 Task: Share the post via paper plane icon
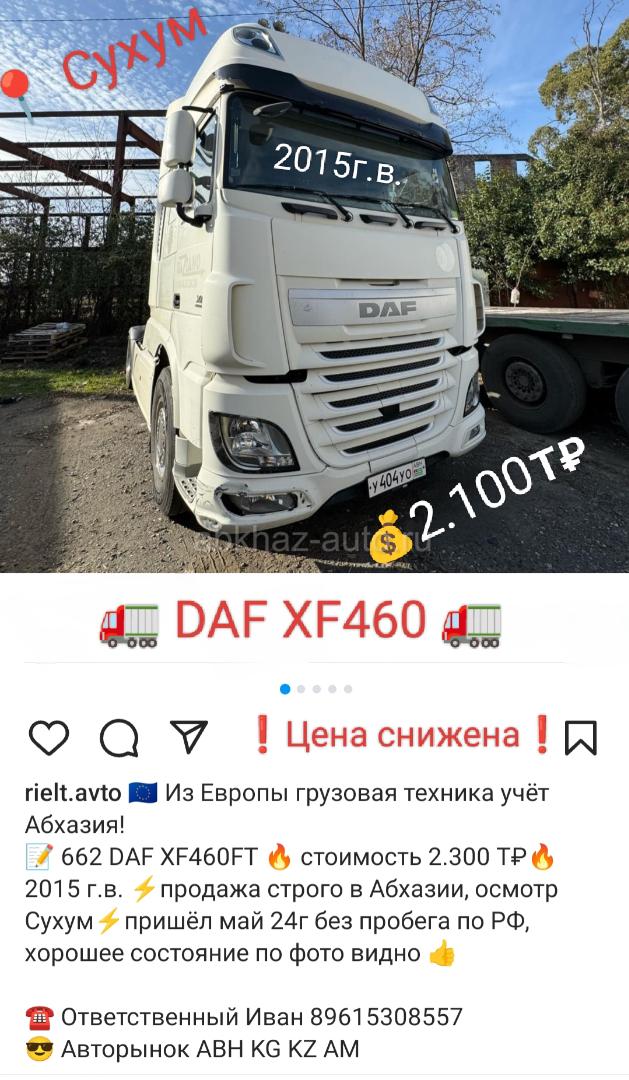(189, 737)
